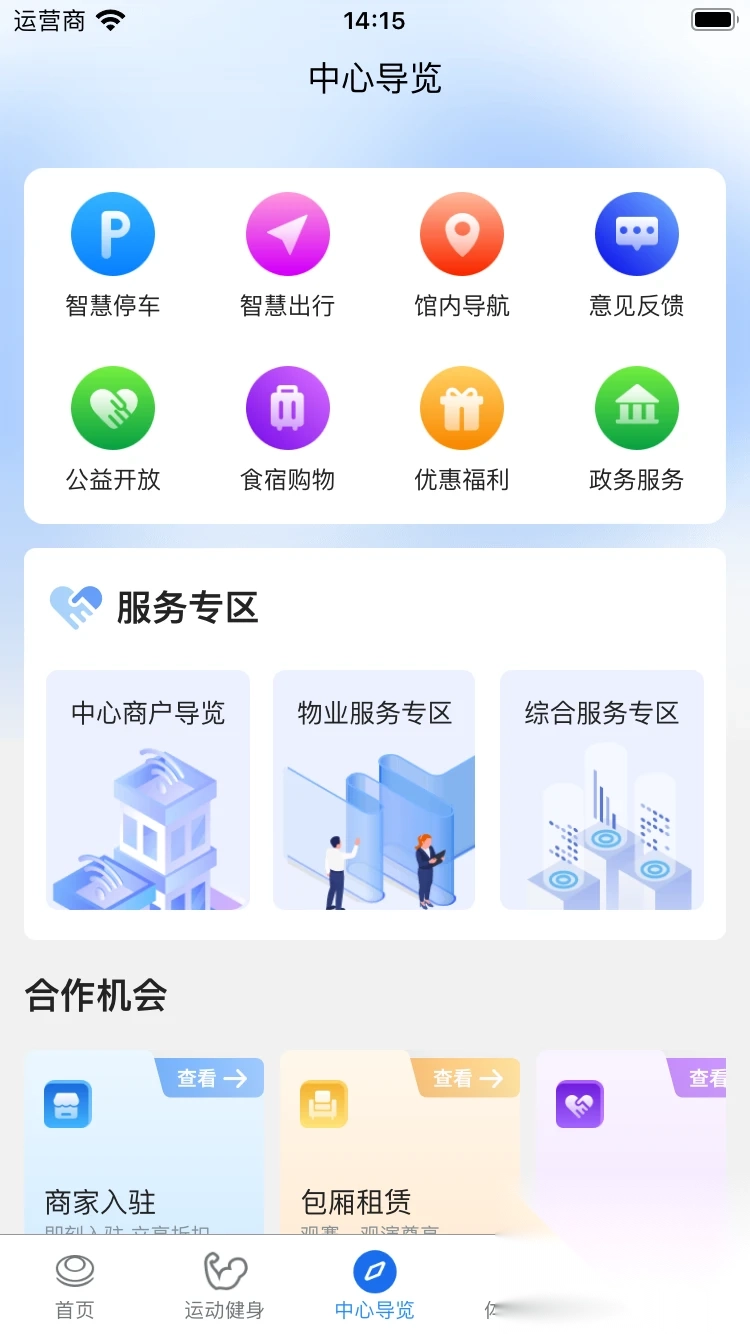Tap the 中心导览 tab
The height and width of the screenshot is (1334, 750).
pos(375,1287)
